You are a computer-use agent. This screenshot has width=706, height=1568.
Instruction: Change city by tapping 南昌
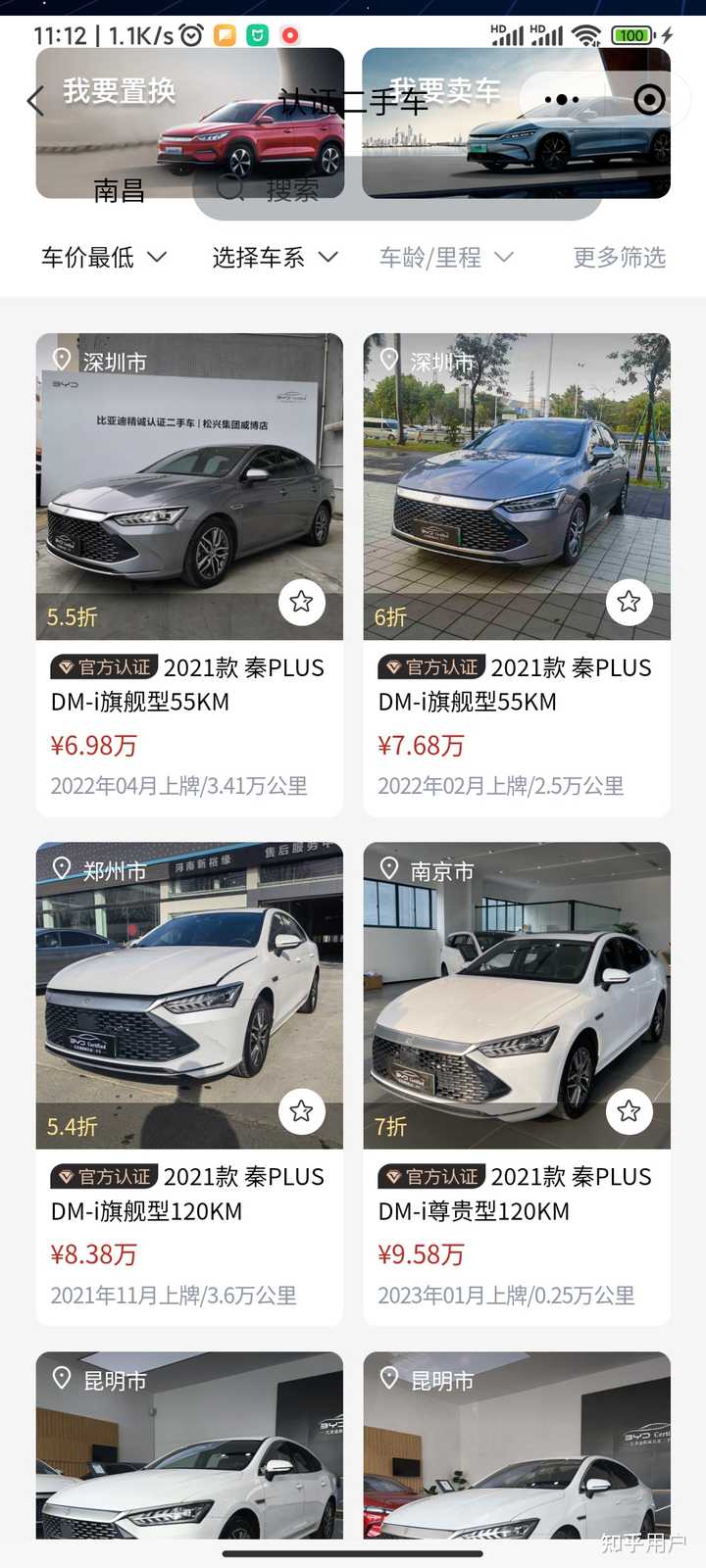(x=118, y=191)
